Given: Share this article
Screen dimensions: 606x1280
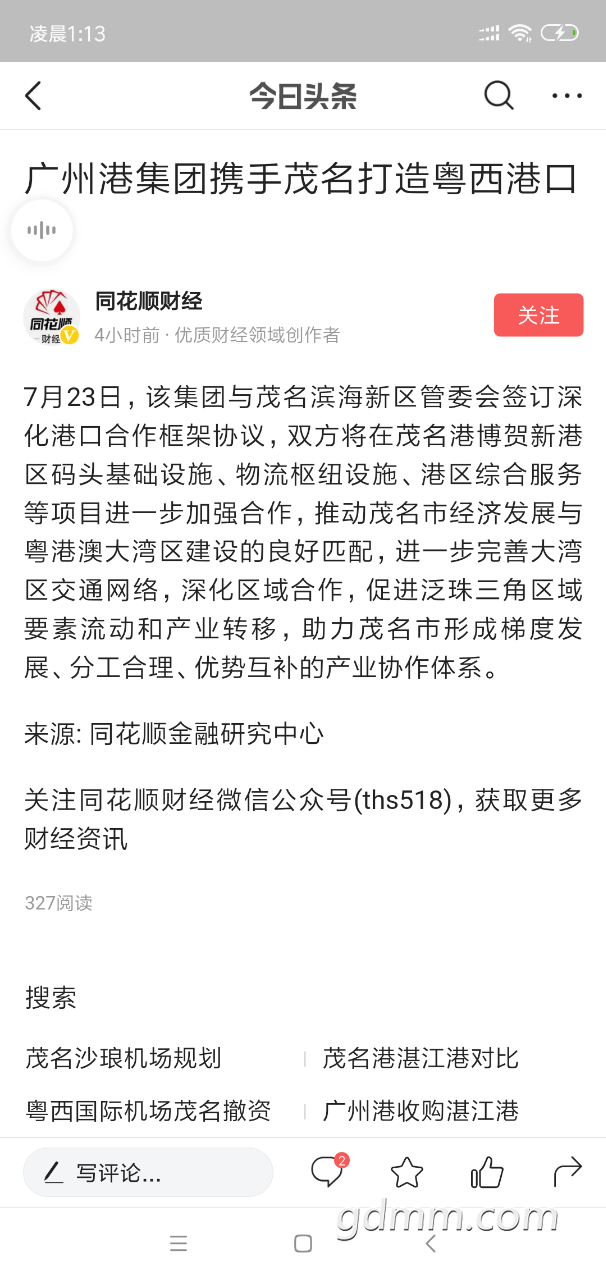Looking at the screenshot, I should pyautogui.click(x=567, y=1172).
